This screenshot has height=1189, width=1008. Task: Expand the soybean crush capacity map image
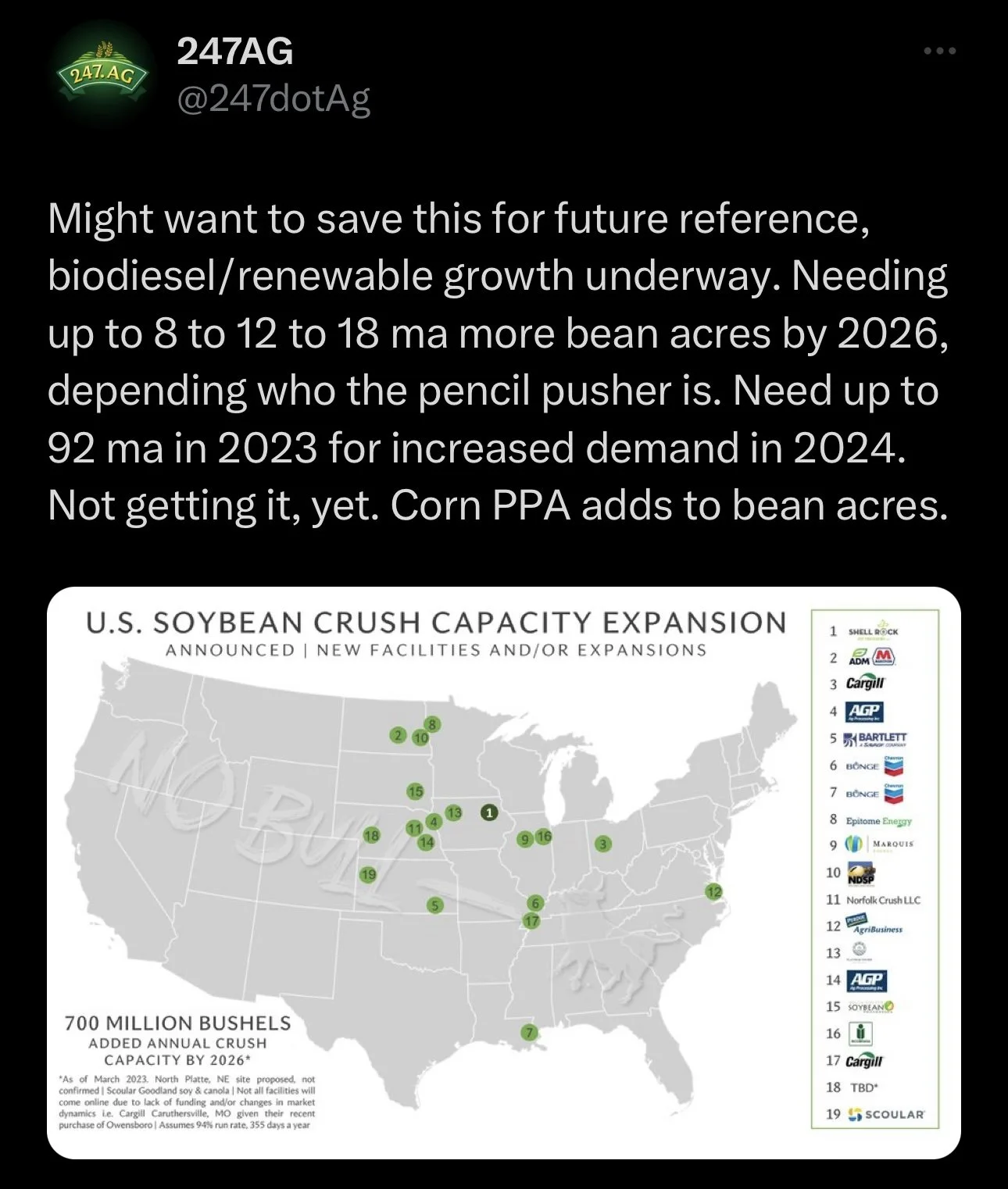pos(504,873)
